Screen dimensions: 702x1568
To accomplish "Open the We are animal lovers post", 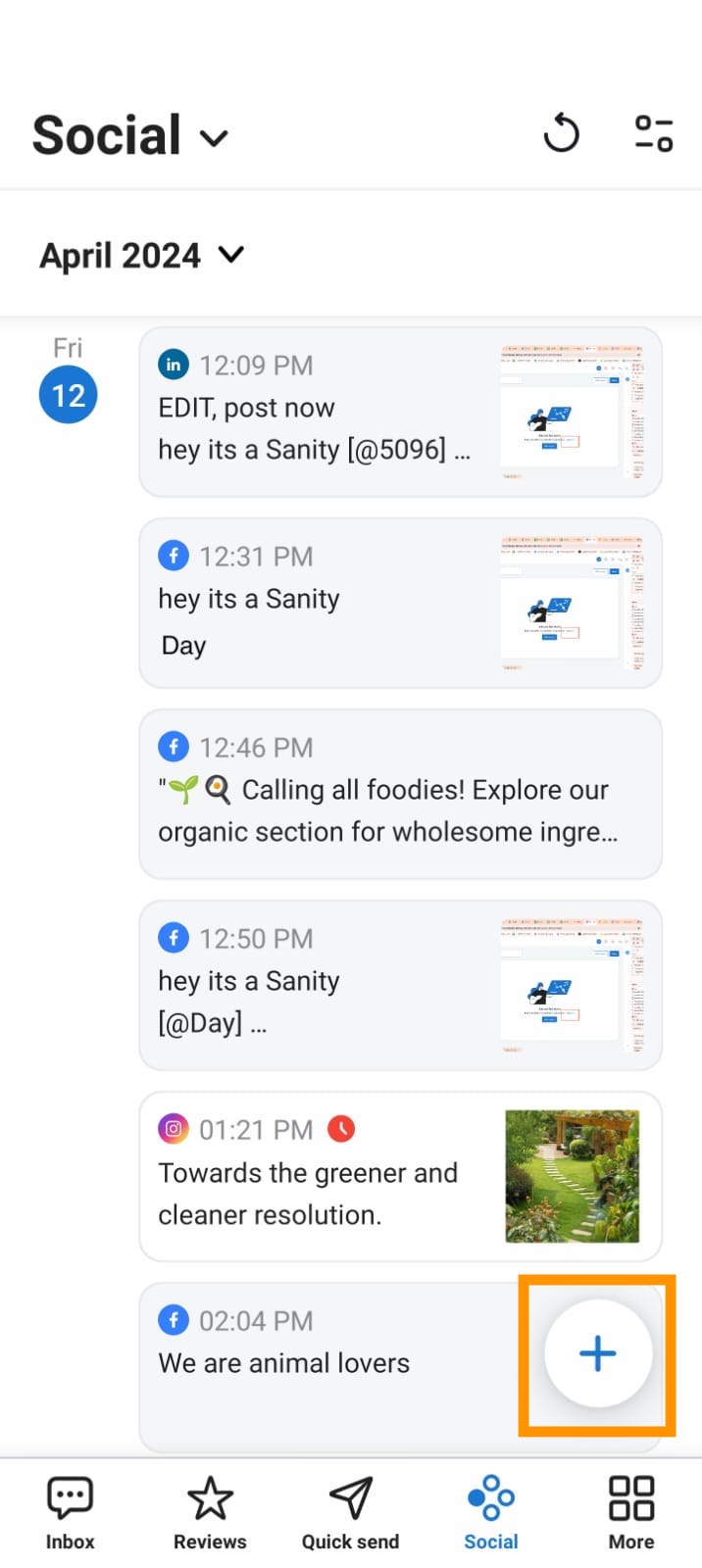I will pyautogui.click(x=333, y=1367).
